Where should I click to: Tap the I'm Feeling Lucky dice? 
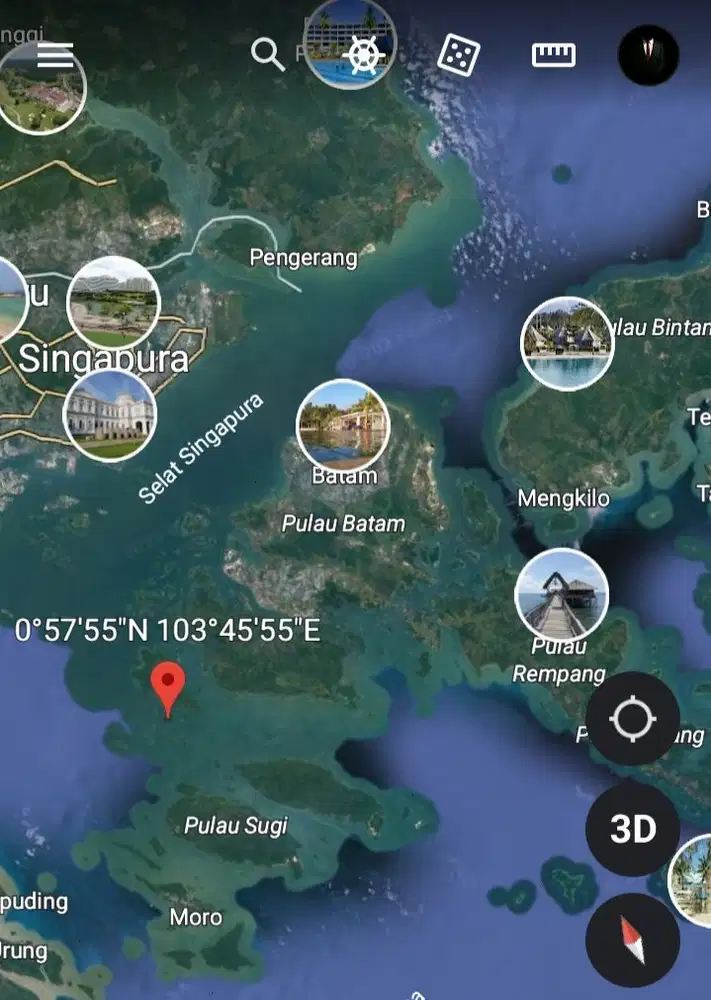click(x=458, y=55)
